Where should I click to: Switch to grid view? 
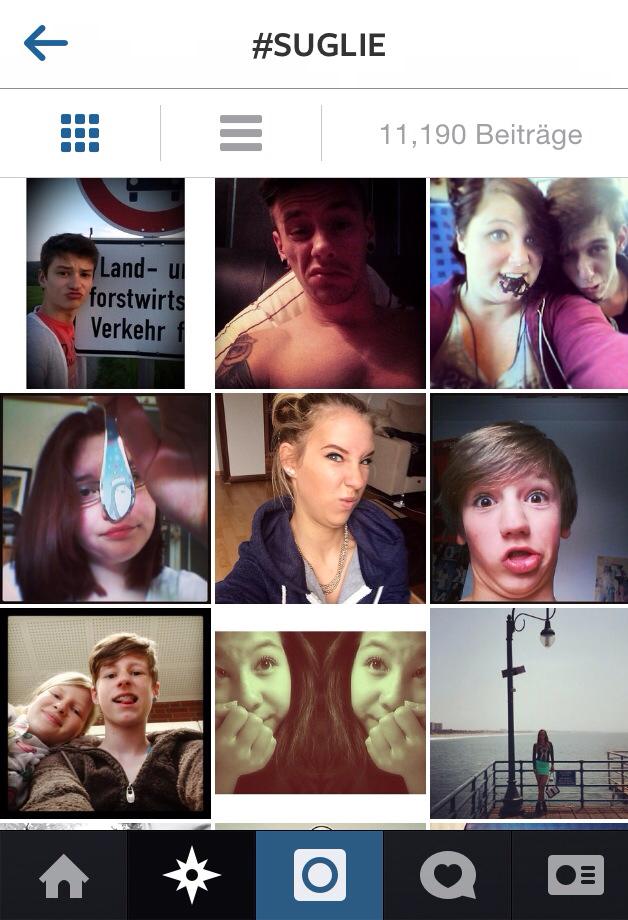click(x=80, y=133)
